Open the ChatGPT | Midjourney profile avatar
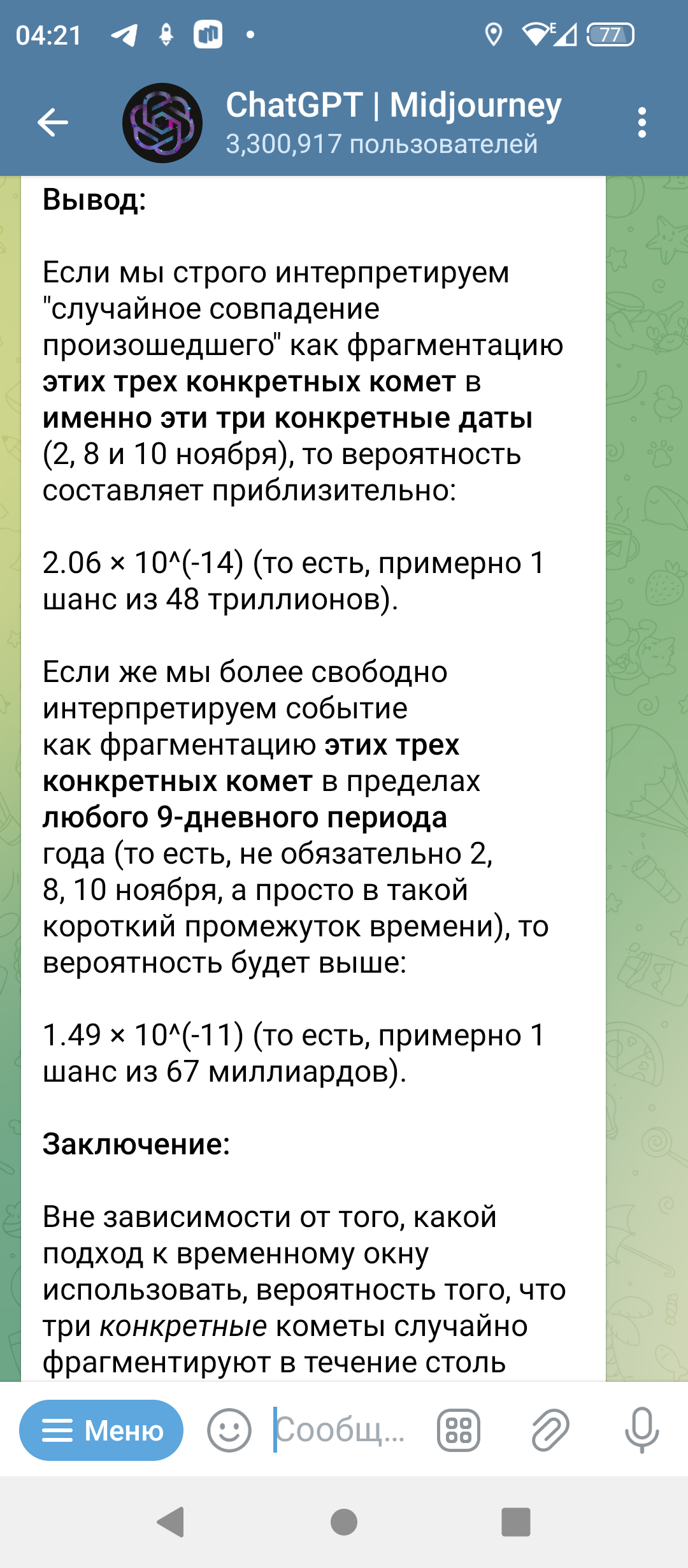This screenshot has width=688, height=1568. click(162, 122)
